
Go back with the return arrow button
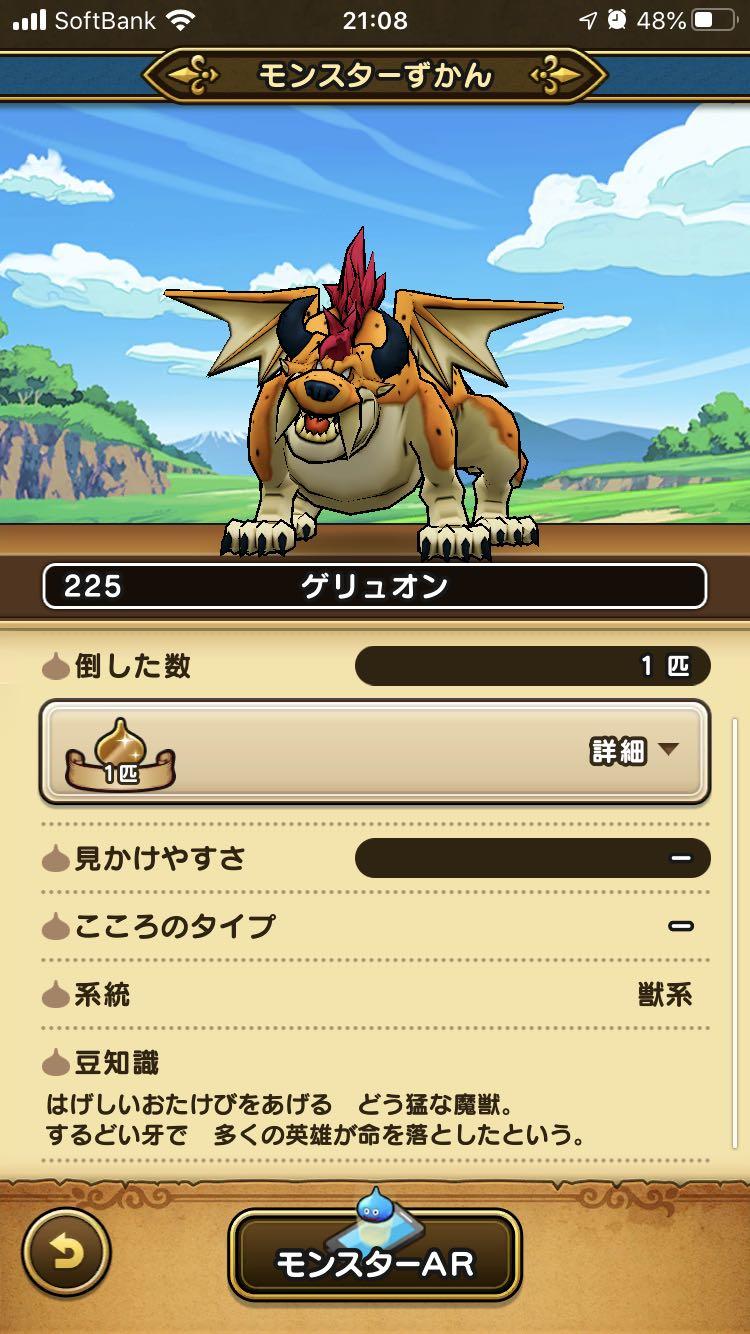[66, 1252]
